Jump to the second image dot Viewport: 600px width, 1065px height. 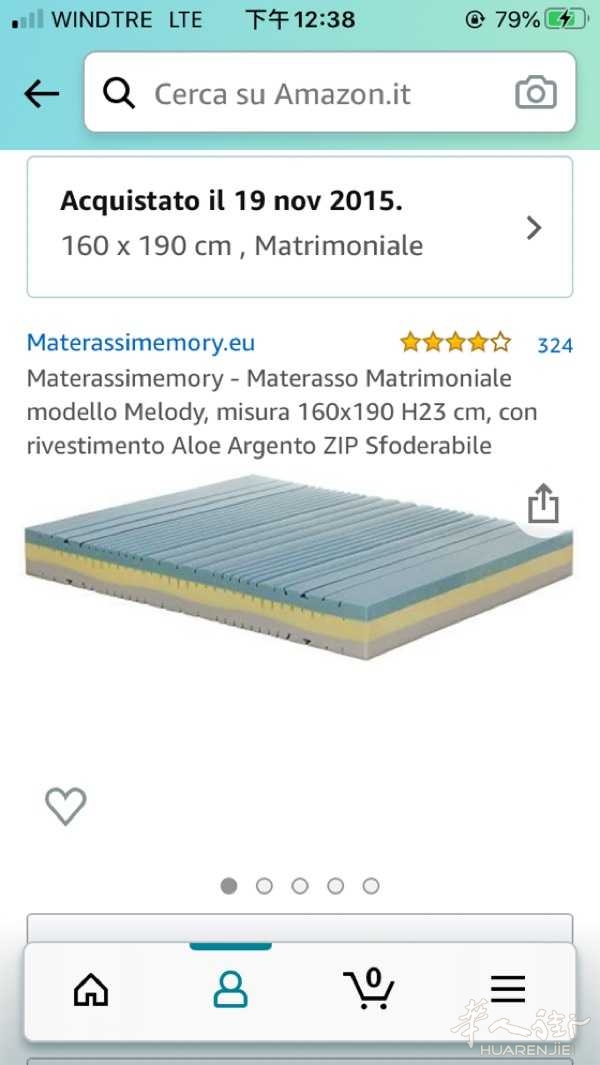pos(264,886)
